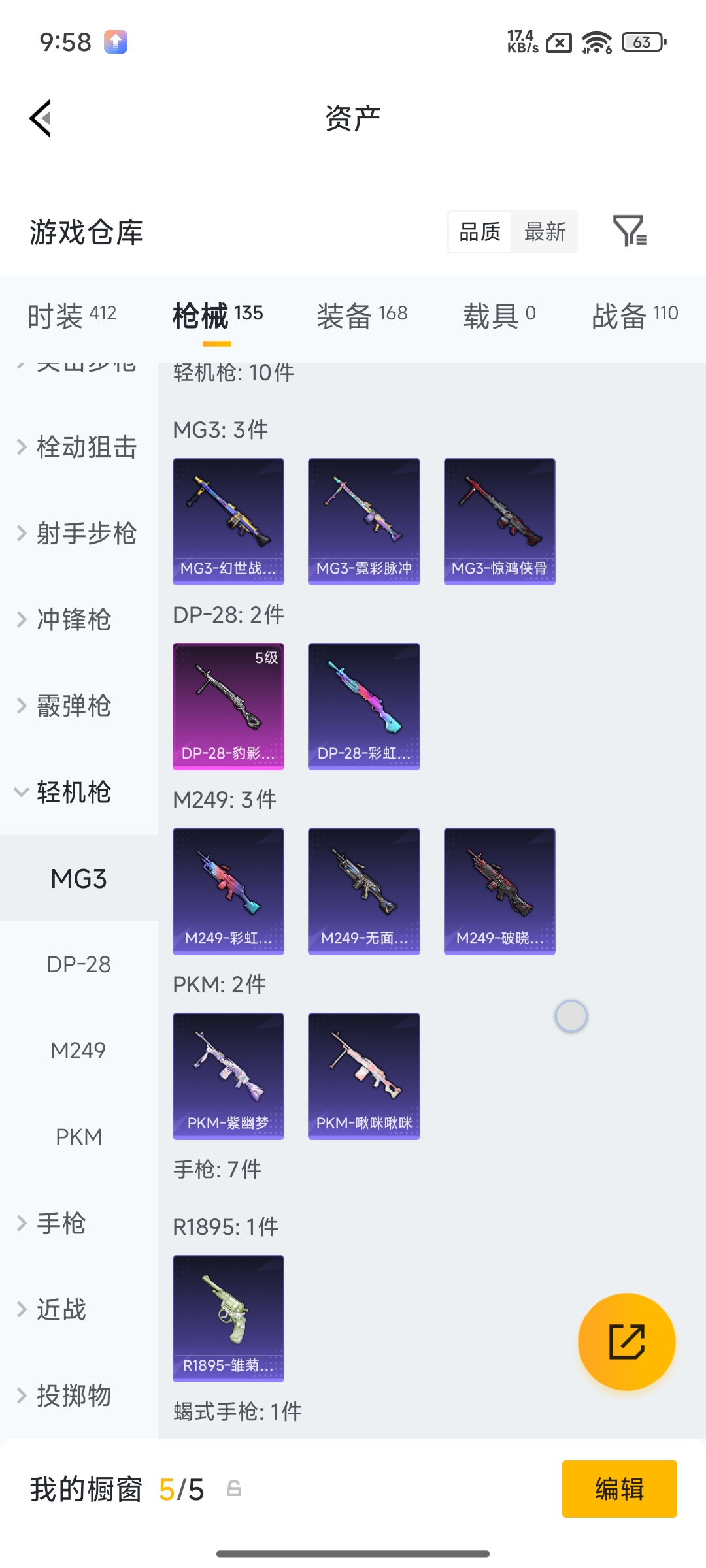Viewport: 706px width, 1568px height.
Task: Switch sorting to 最新
Action: [545, 232]
